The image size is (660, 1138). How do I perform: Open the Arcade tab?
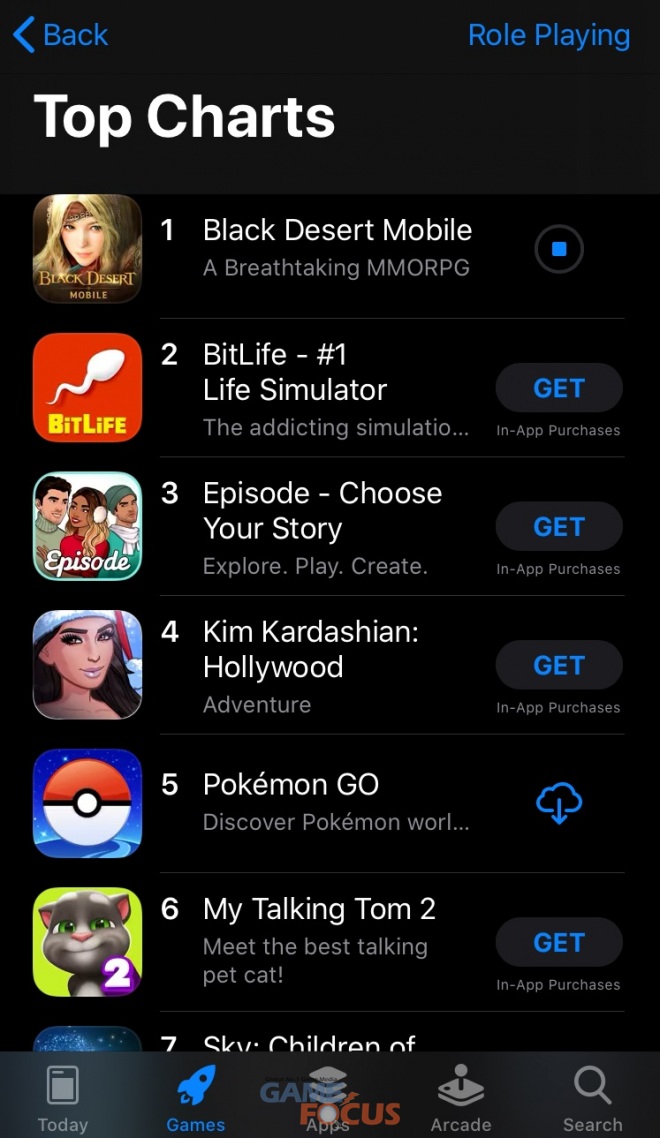(461, 1098)
